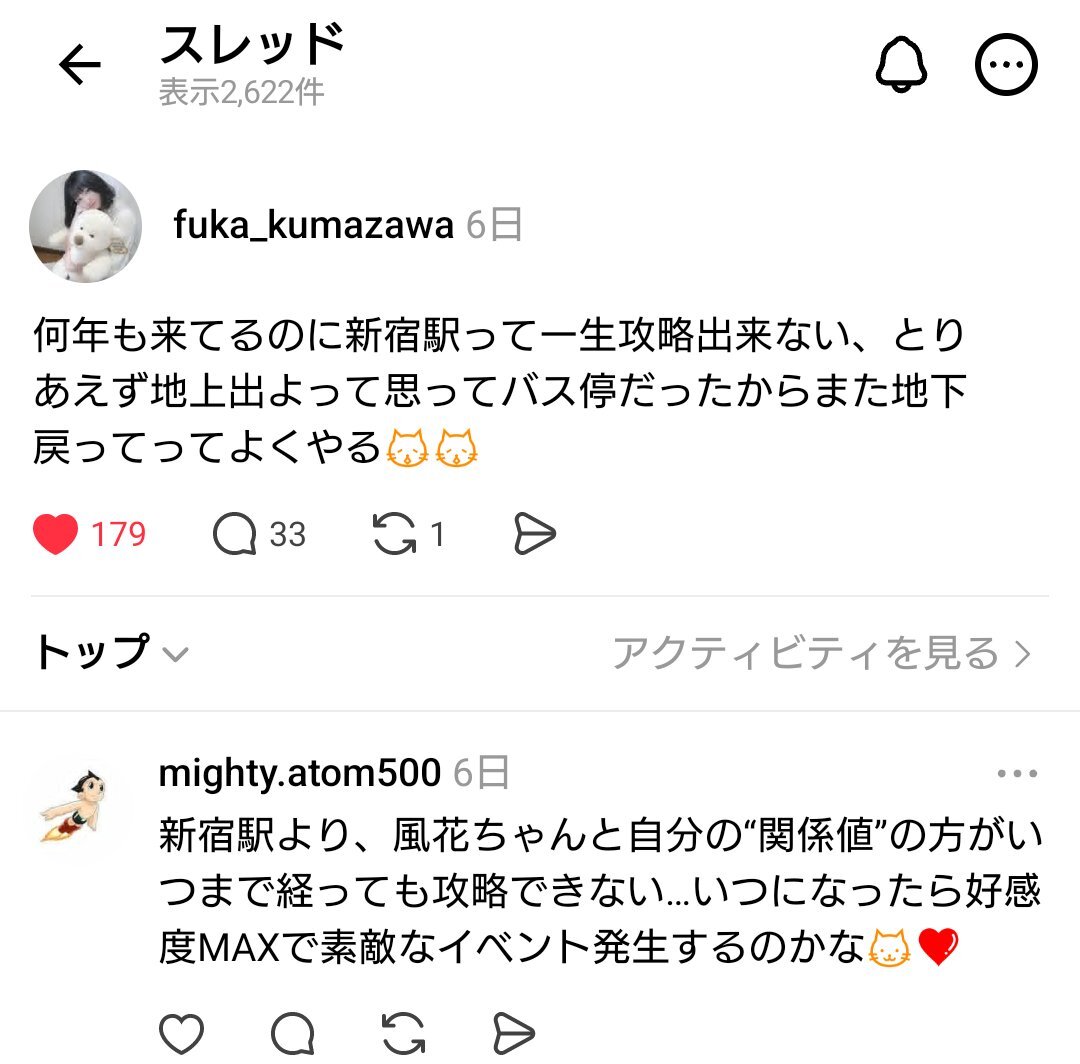Like mighty.atom500's reply

point(181,1034)
